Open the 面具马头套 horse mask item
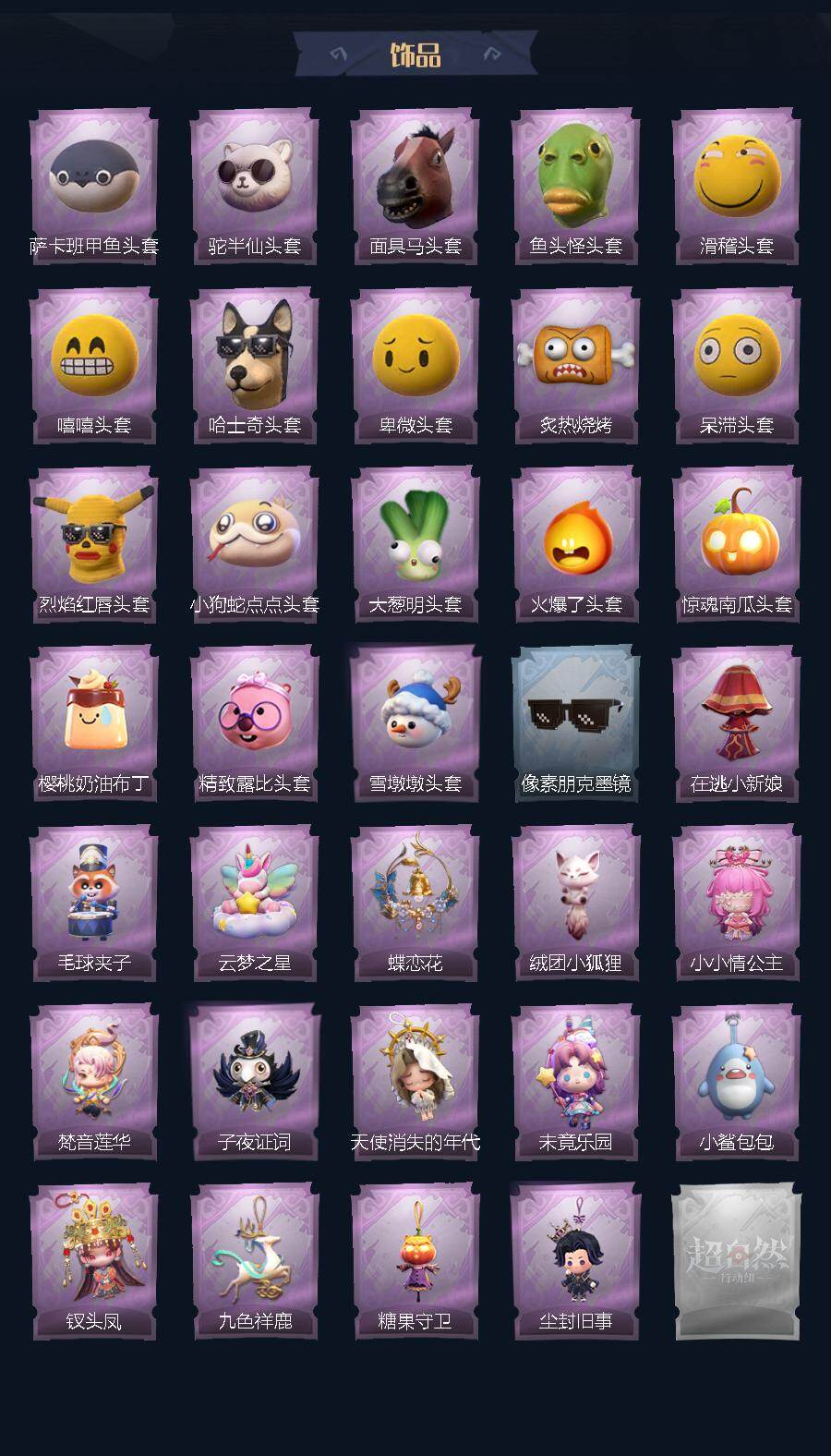This screenshot has height=1456, width=831. (x=415, y=180)
